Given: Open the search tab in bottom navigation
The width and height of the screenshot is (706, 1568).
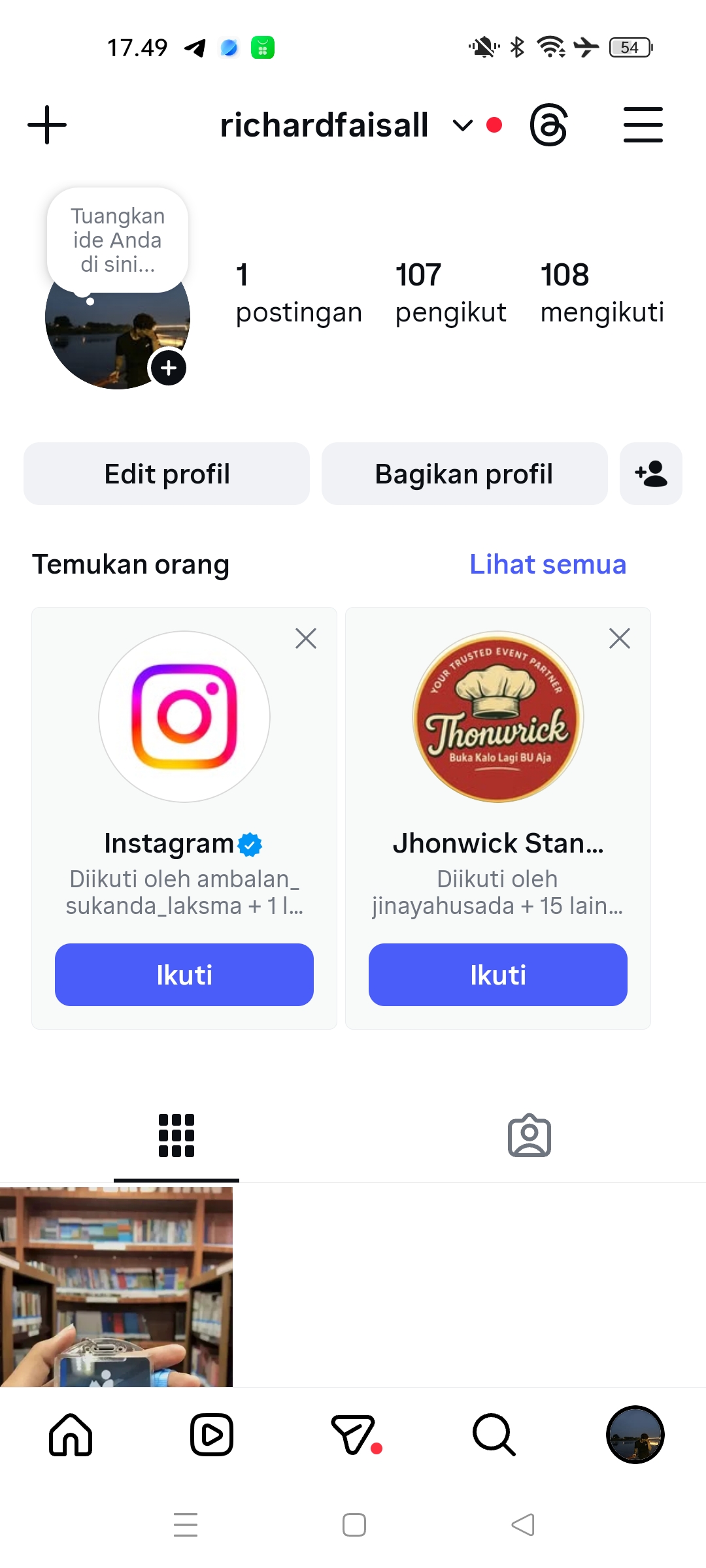Looking at the screenshot, I should coord(494,1435).
